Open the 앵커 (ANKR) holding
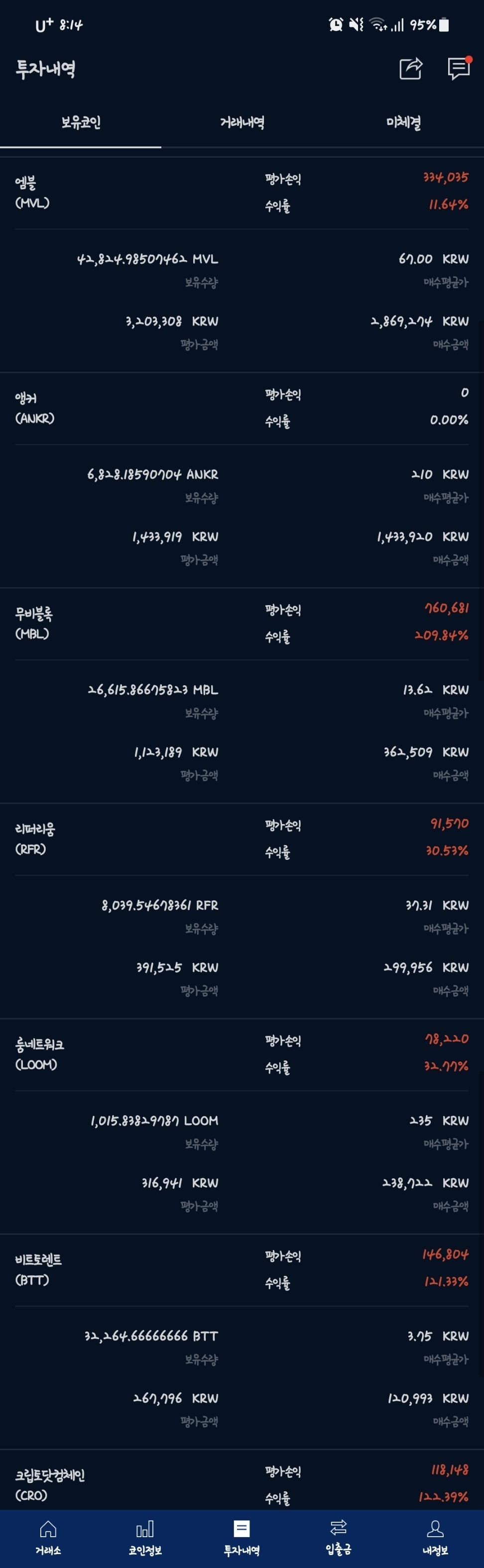This screenshot has height=1568, width=484. click(x=35, y=408)
